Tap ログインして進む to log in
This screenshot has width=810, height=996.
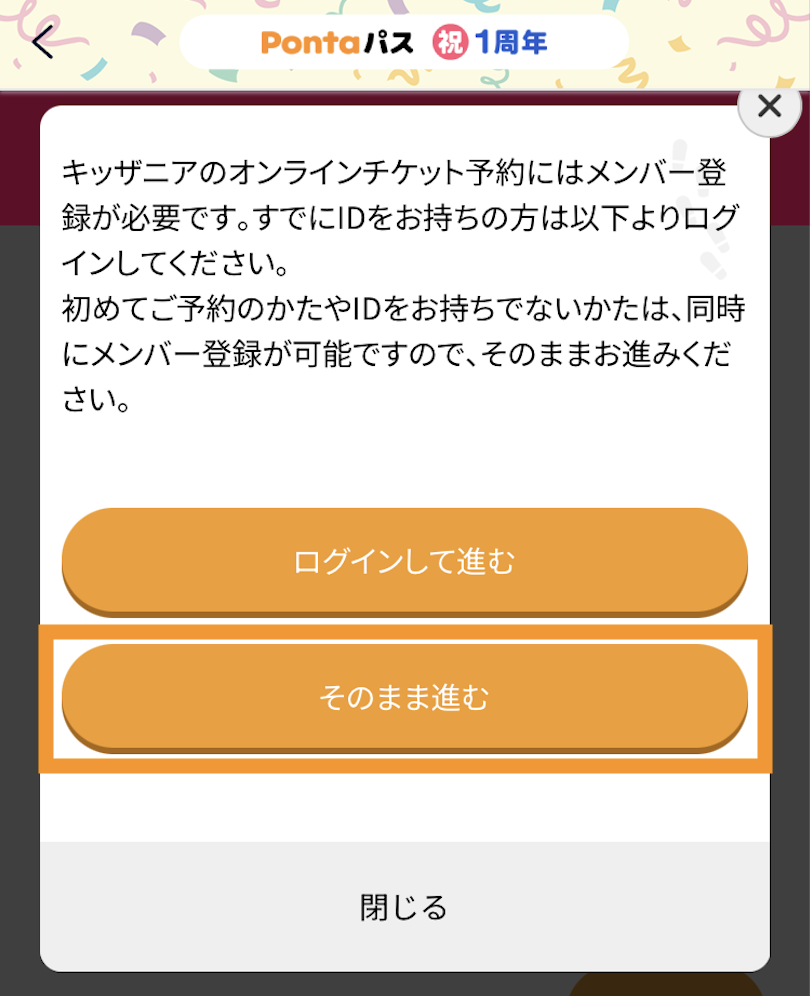(x=405, y=562)
